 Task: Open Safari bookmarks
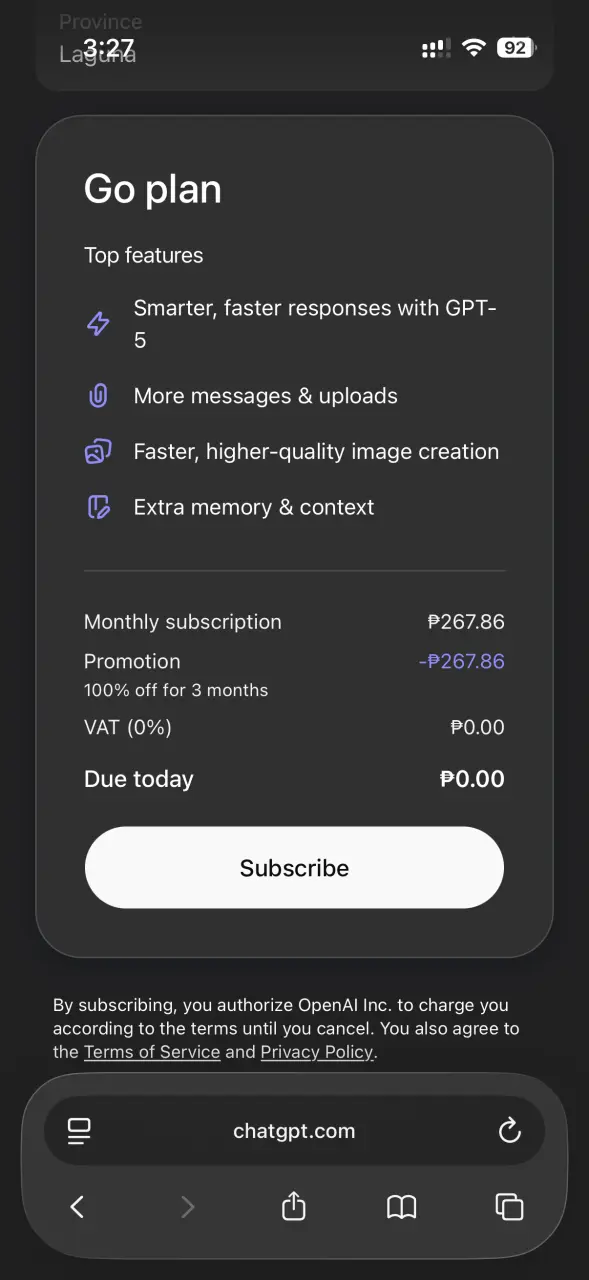(401, 1207)
